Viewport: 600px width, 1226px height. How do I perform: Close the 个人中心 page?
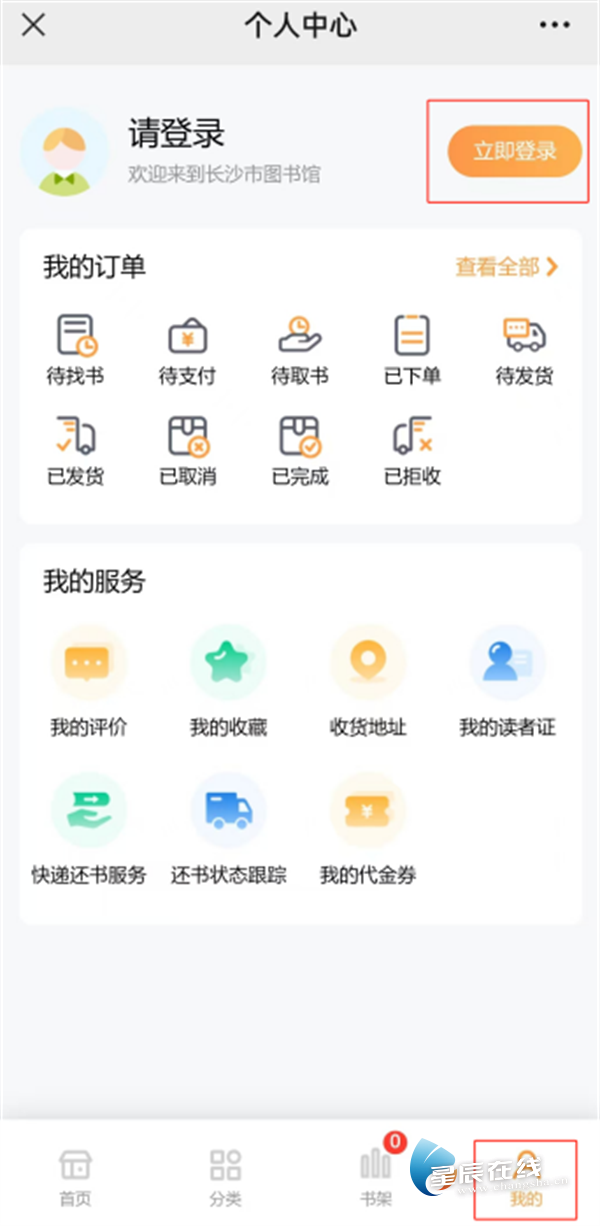tap(33, 26)
